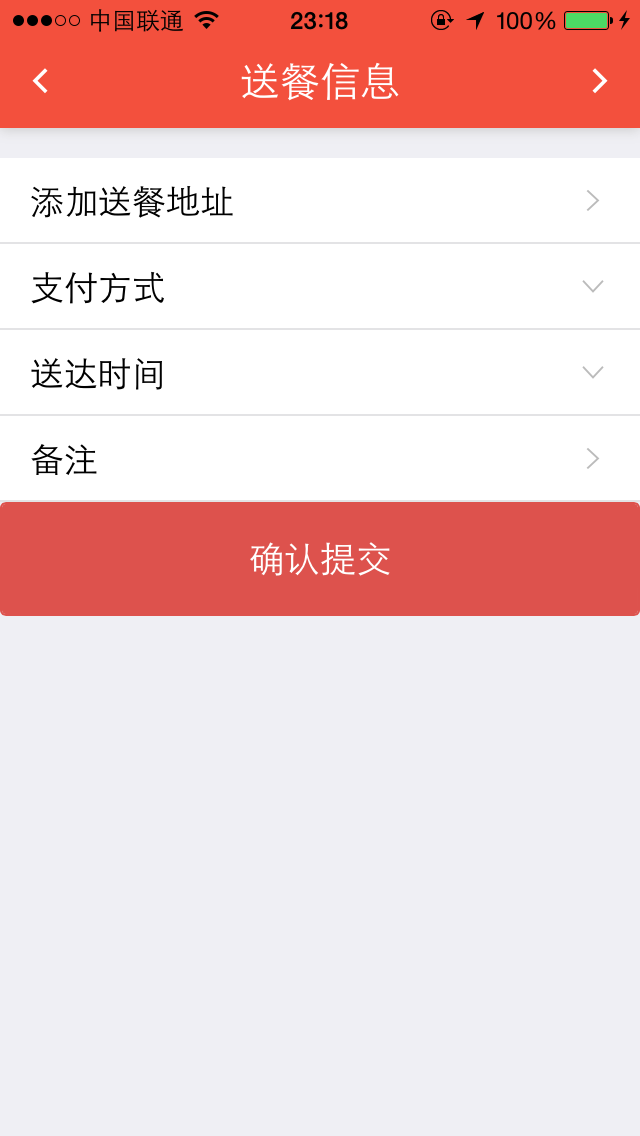Go back using the left arrow

click(x=40, y=81)
